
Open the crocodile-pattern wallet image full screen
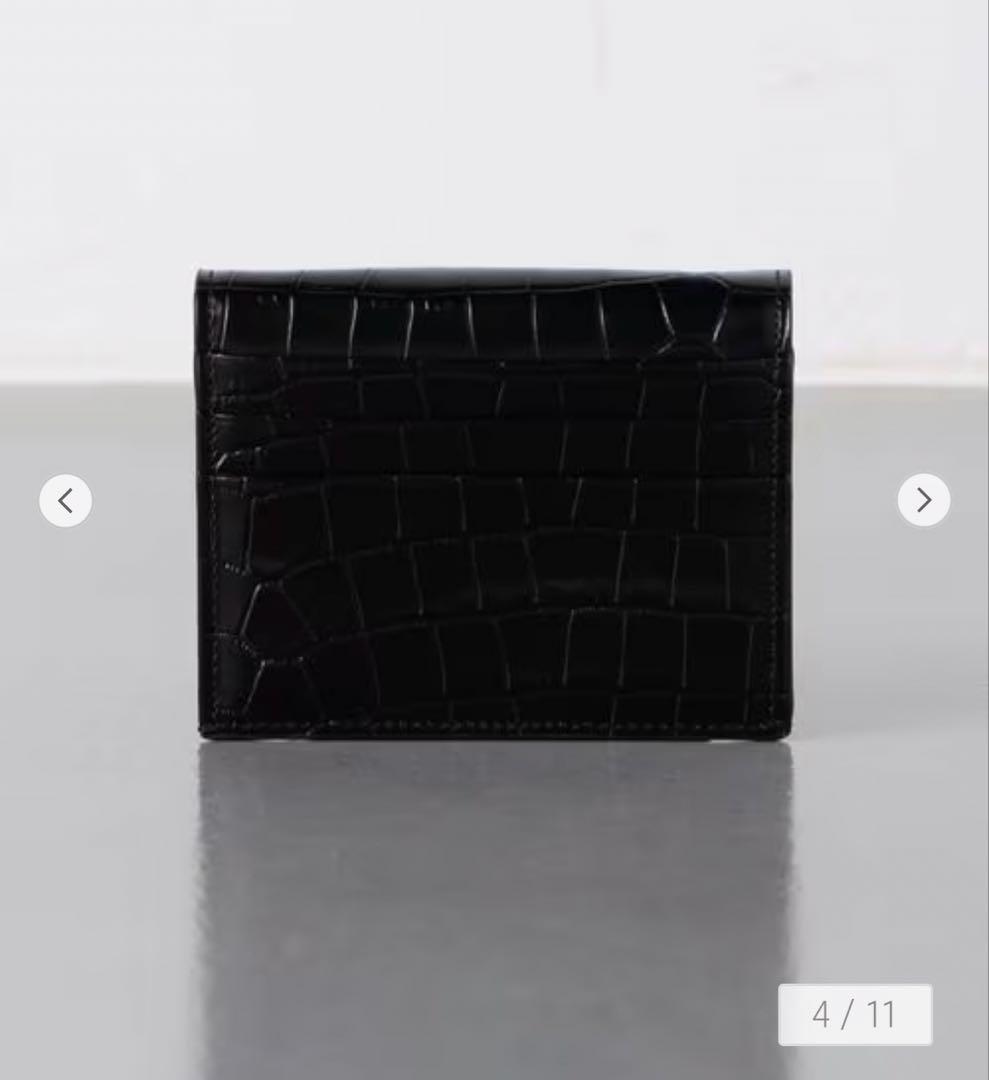tap(494, 500)
